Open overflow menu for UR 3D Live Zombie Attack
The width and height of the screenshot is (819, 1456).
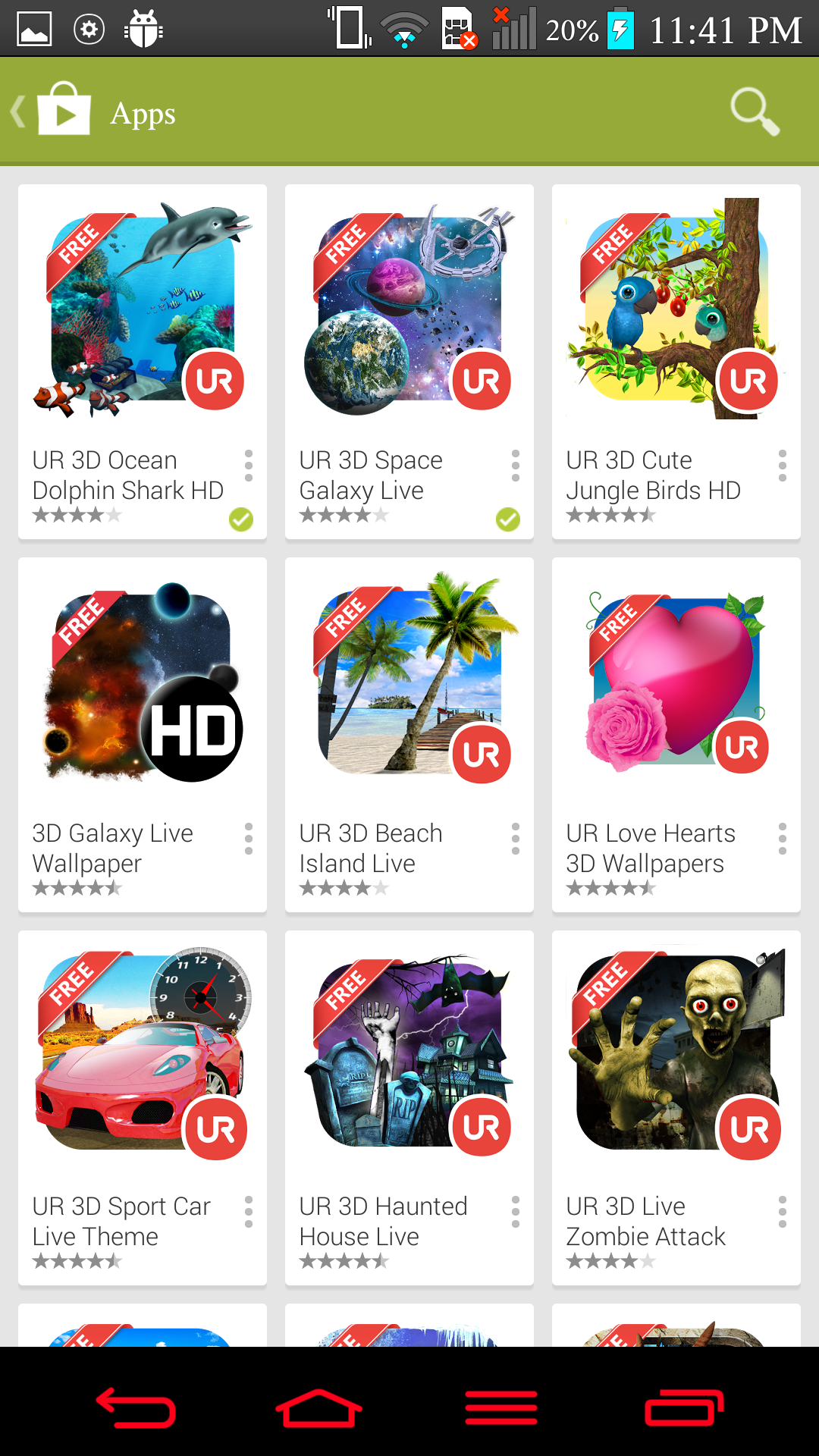click(783, 1211)
